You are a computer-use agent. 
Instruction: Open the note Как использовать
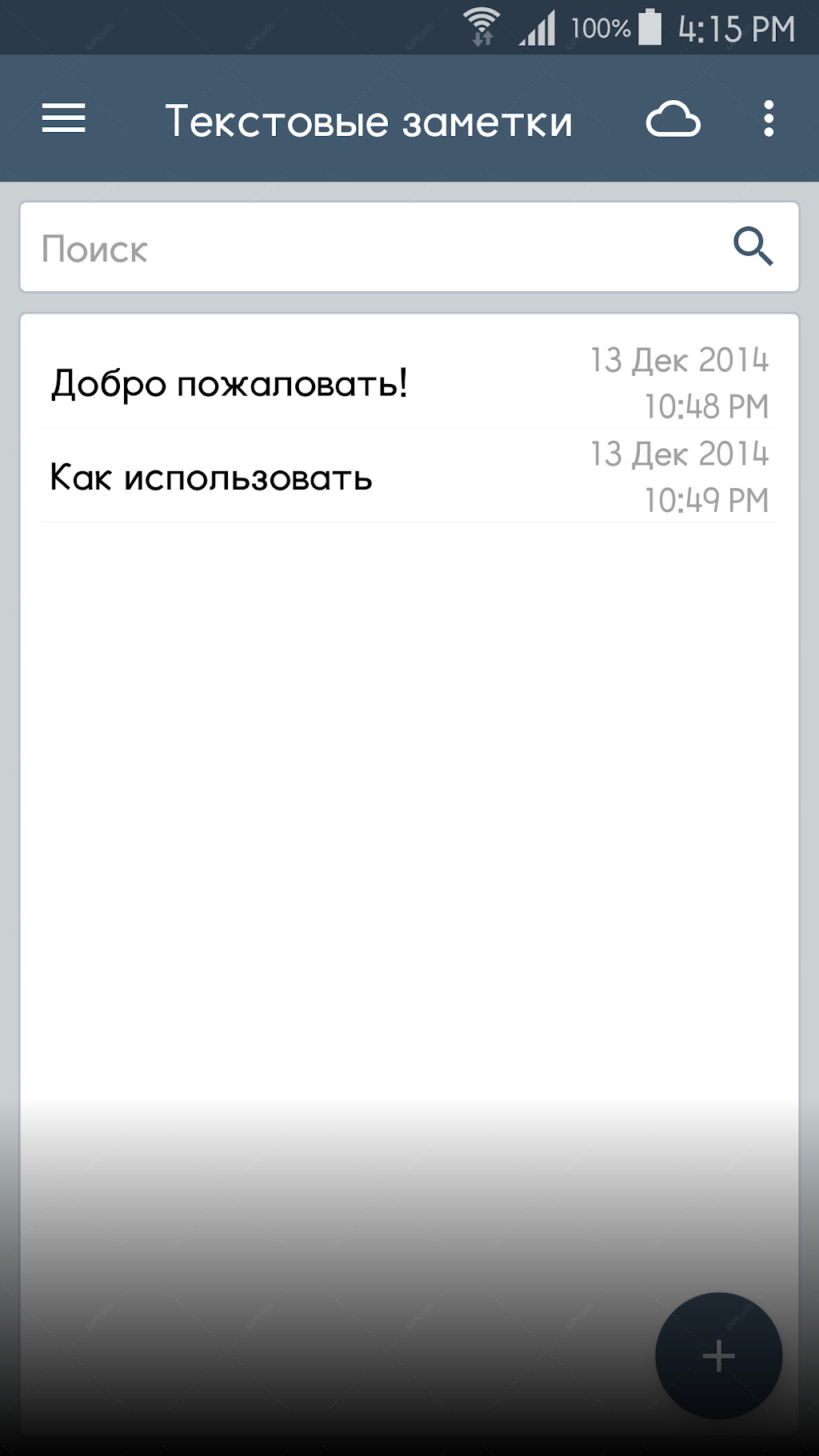coord(409,476)
